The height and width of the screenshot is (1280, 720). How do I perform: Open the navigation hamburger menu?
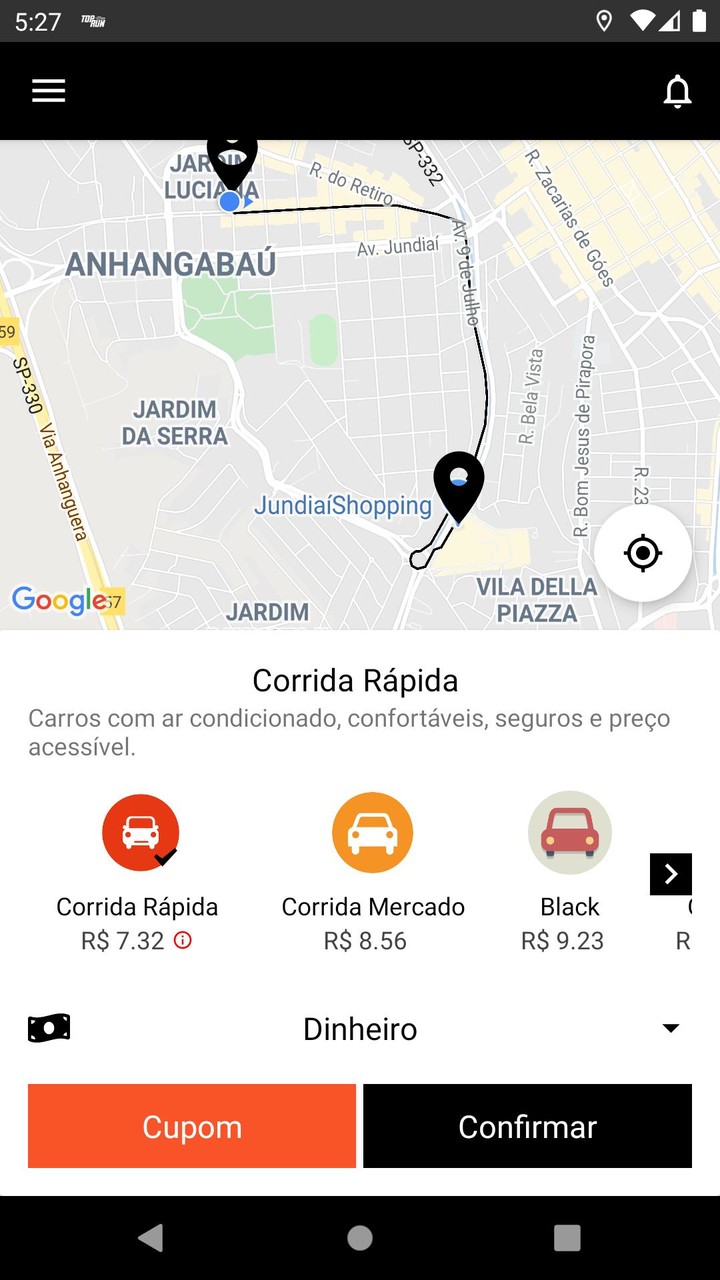click(x=48, y=90)
